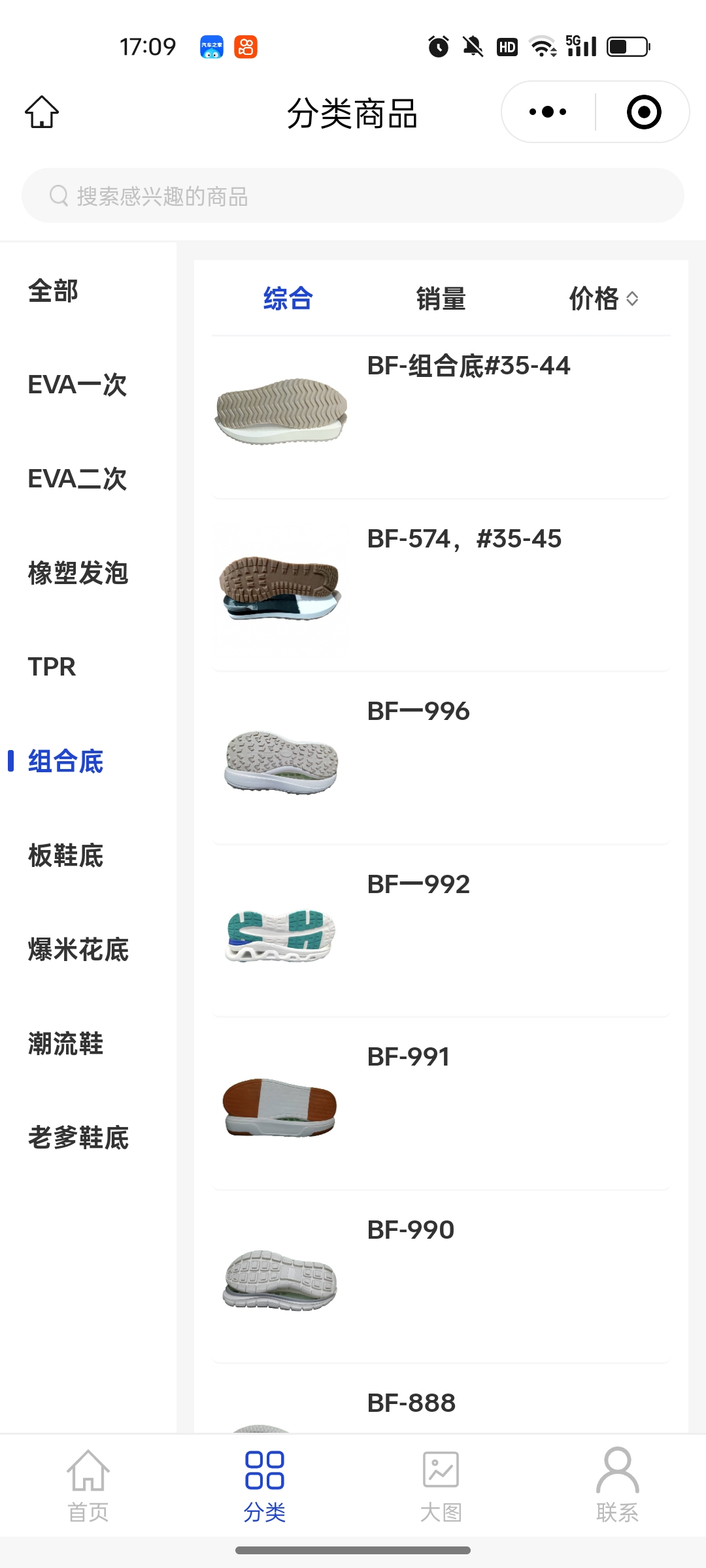Viewport: 706px width, 1568px height.
Task: Switch to the TPR category
Action: point(52,667)
